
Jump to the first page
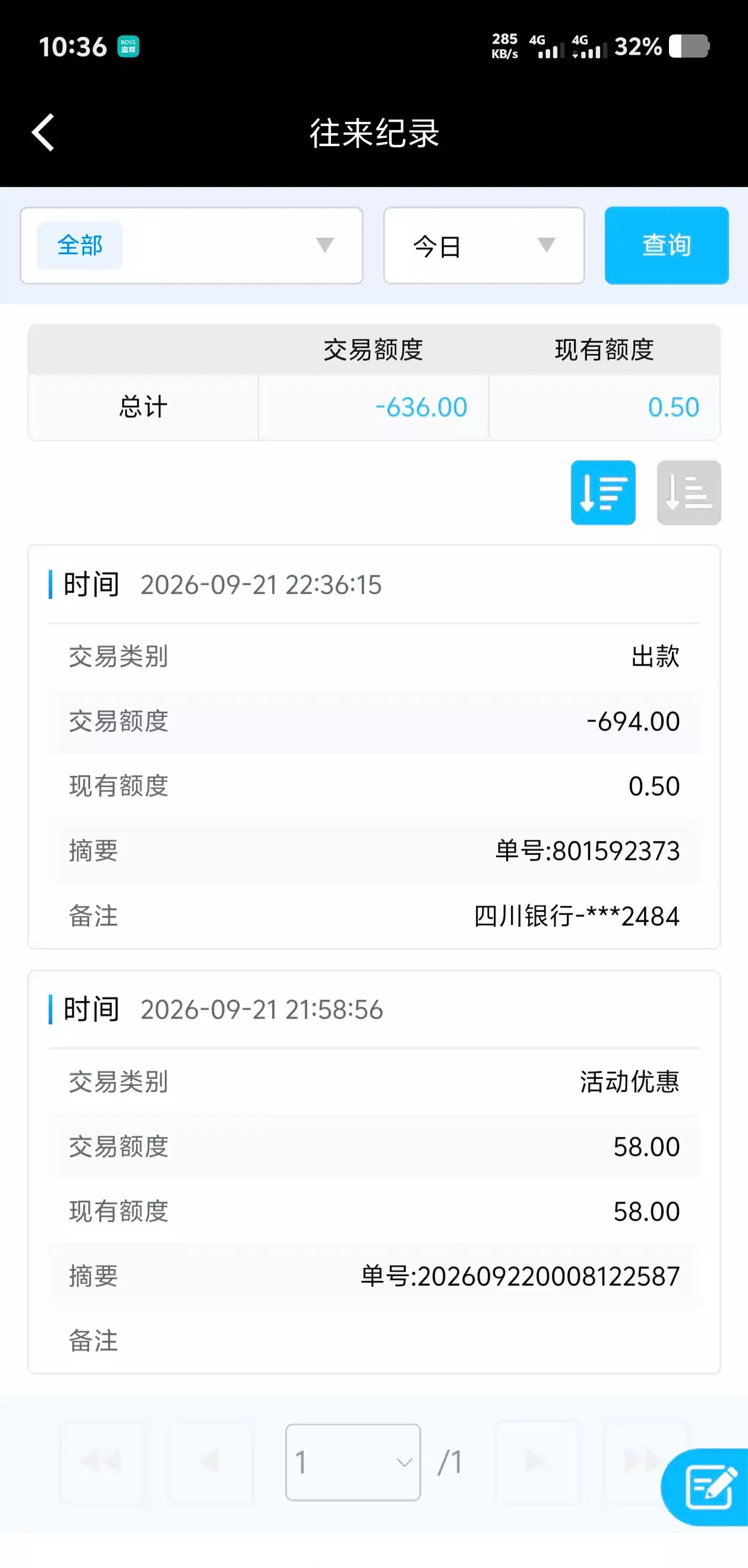pos(102,1462)
